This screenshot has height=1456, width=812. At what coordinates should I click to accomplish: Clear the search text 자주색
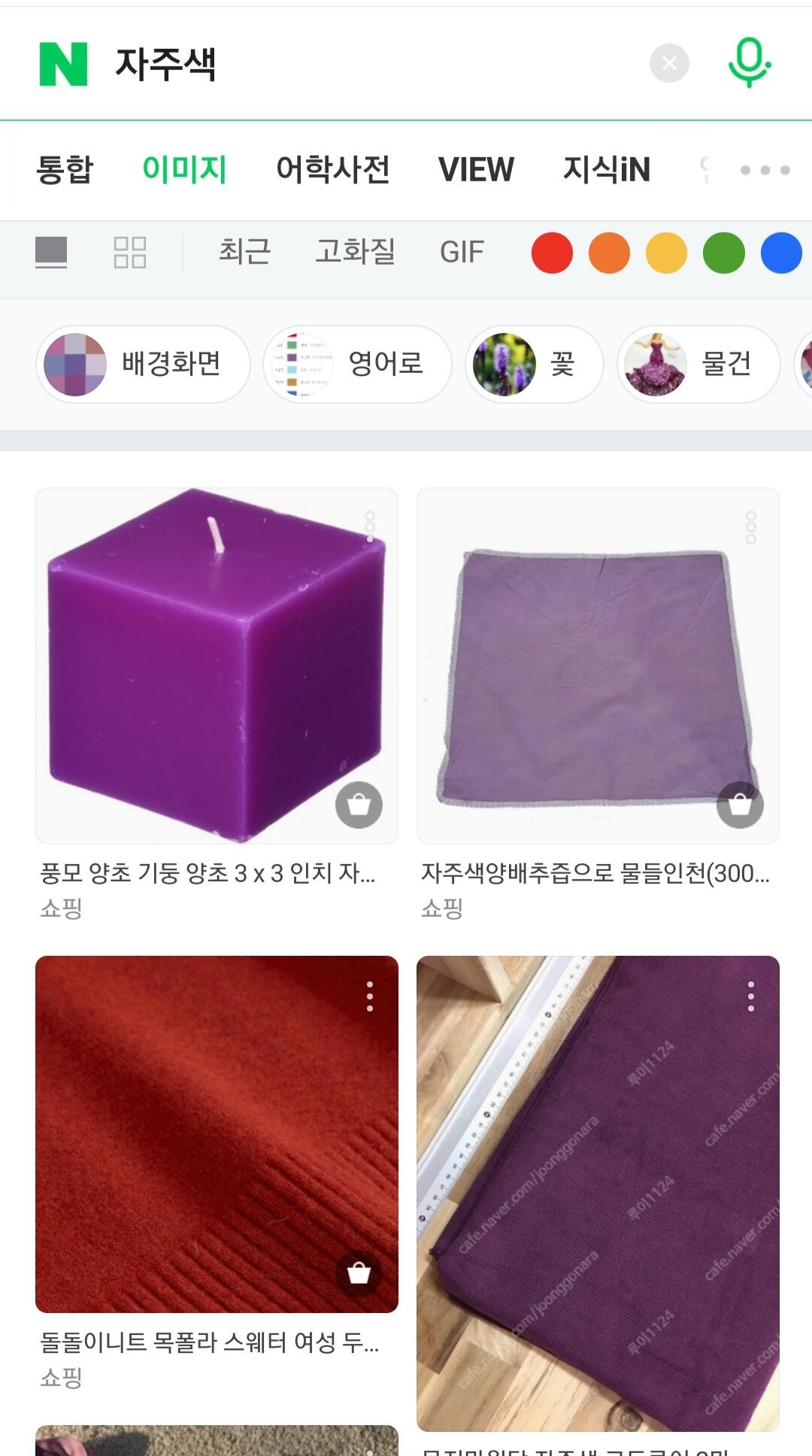pos(669,64)
